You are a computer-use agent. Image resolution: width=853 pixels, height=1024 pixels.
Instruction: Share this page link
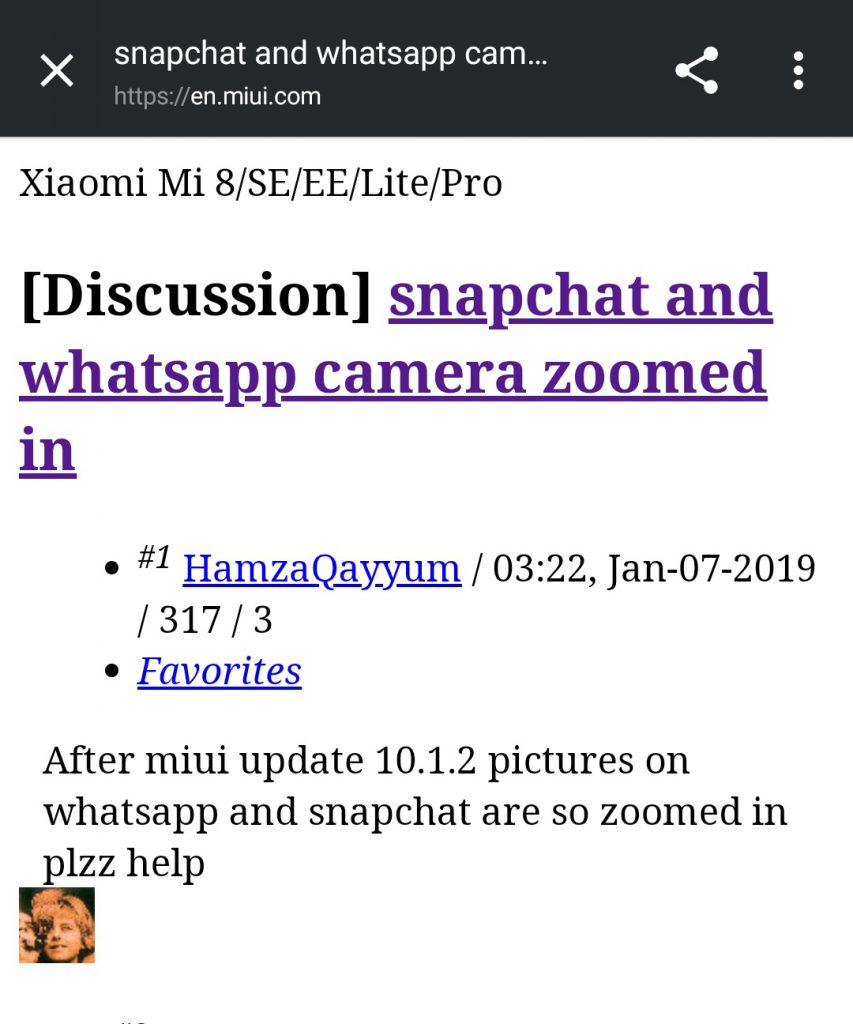(x=697, y=70)
